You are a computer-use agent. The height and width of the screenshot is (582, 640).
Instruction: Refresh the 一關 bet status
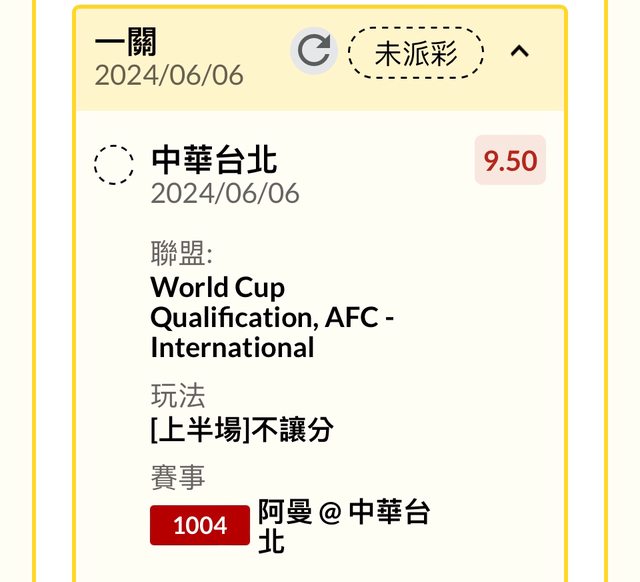click(314, 51)
